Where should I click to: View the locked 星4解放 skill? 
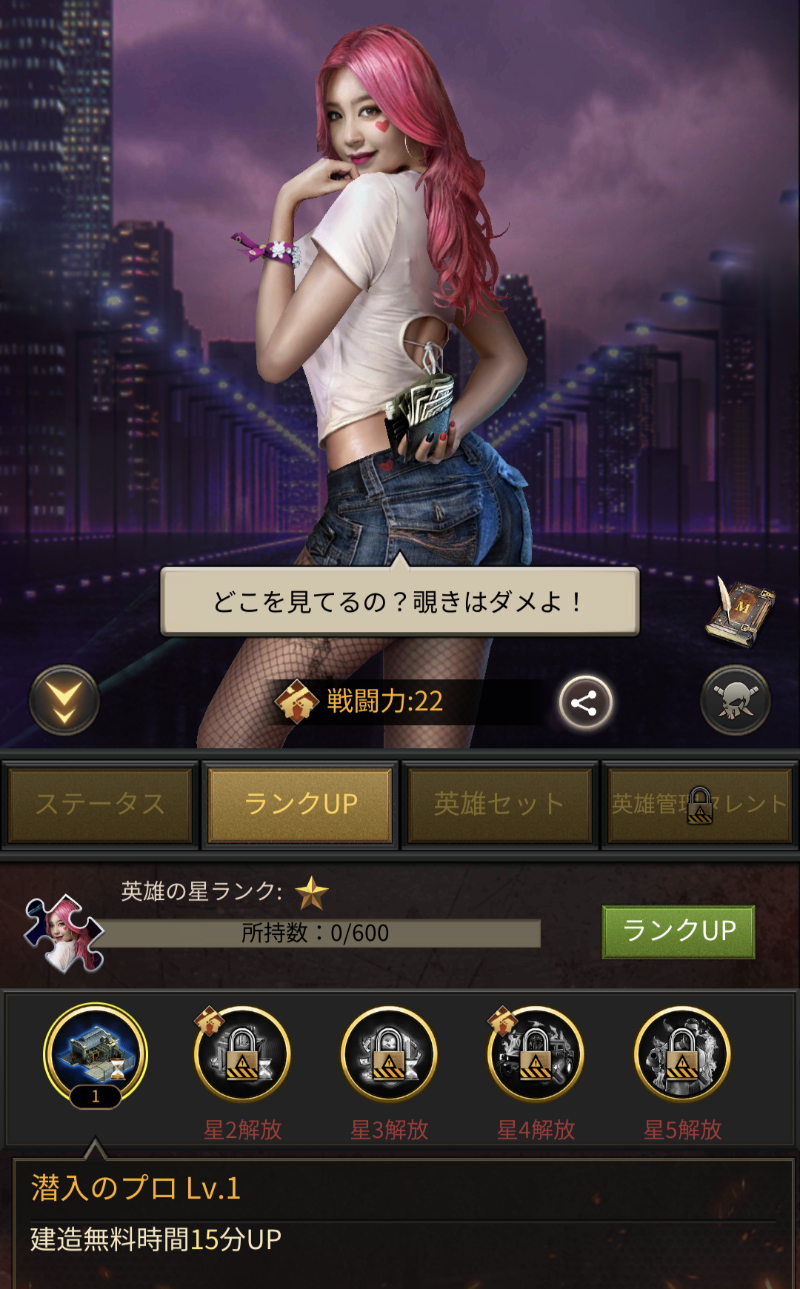(536, 1053)
